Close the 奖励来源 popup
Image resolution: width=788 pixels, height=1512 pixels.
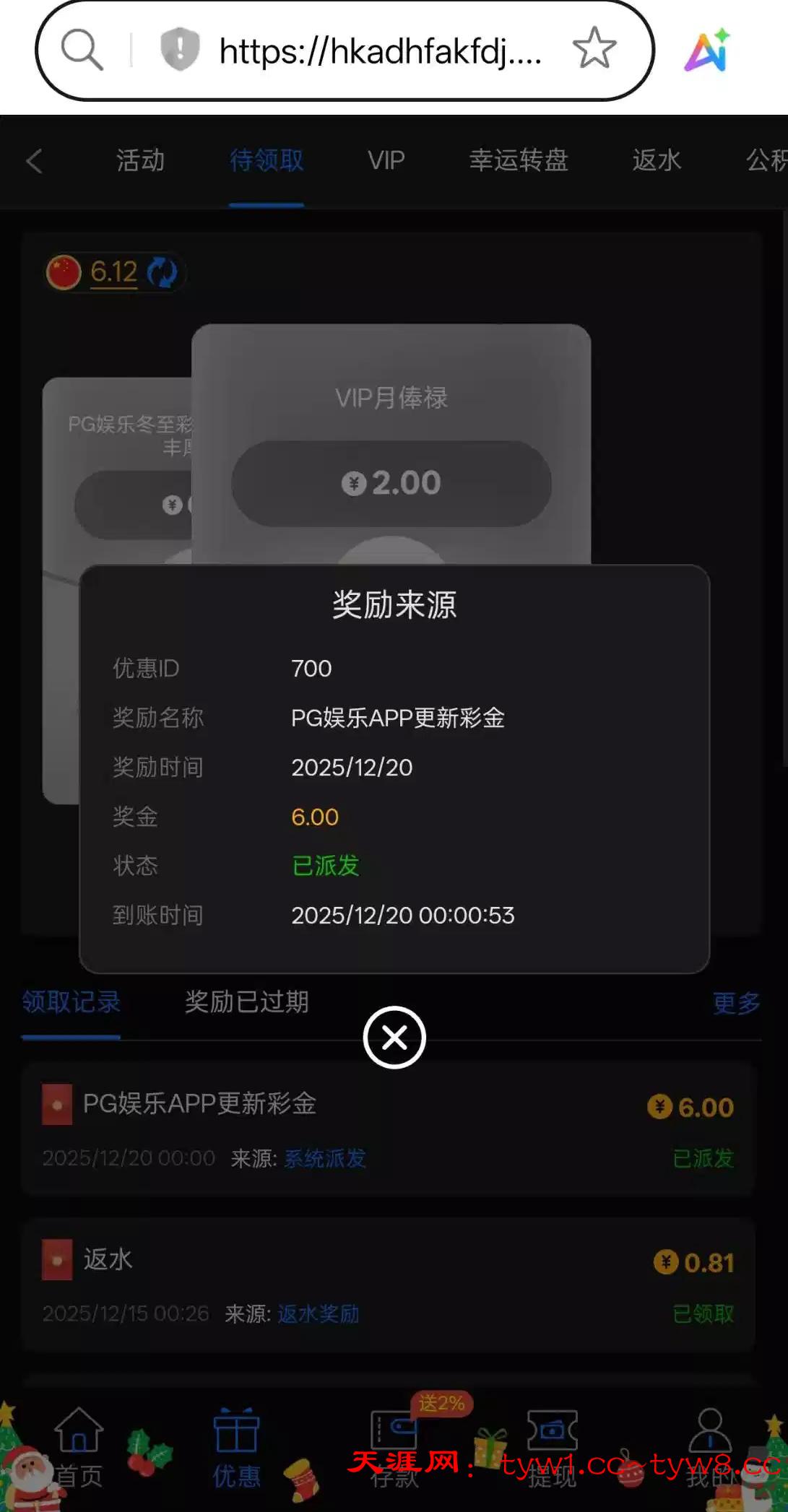[394, 1038]
